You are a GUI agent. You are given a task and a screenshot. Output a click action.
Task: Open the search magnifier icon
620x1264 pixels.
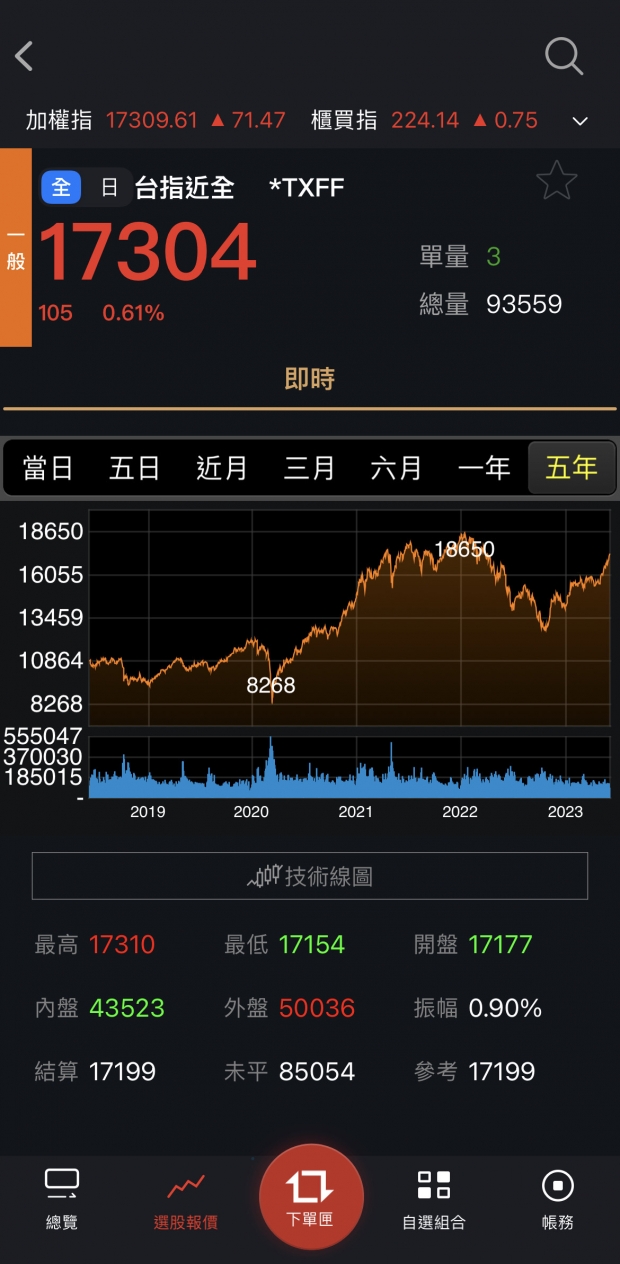(564, 56)
